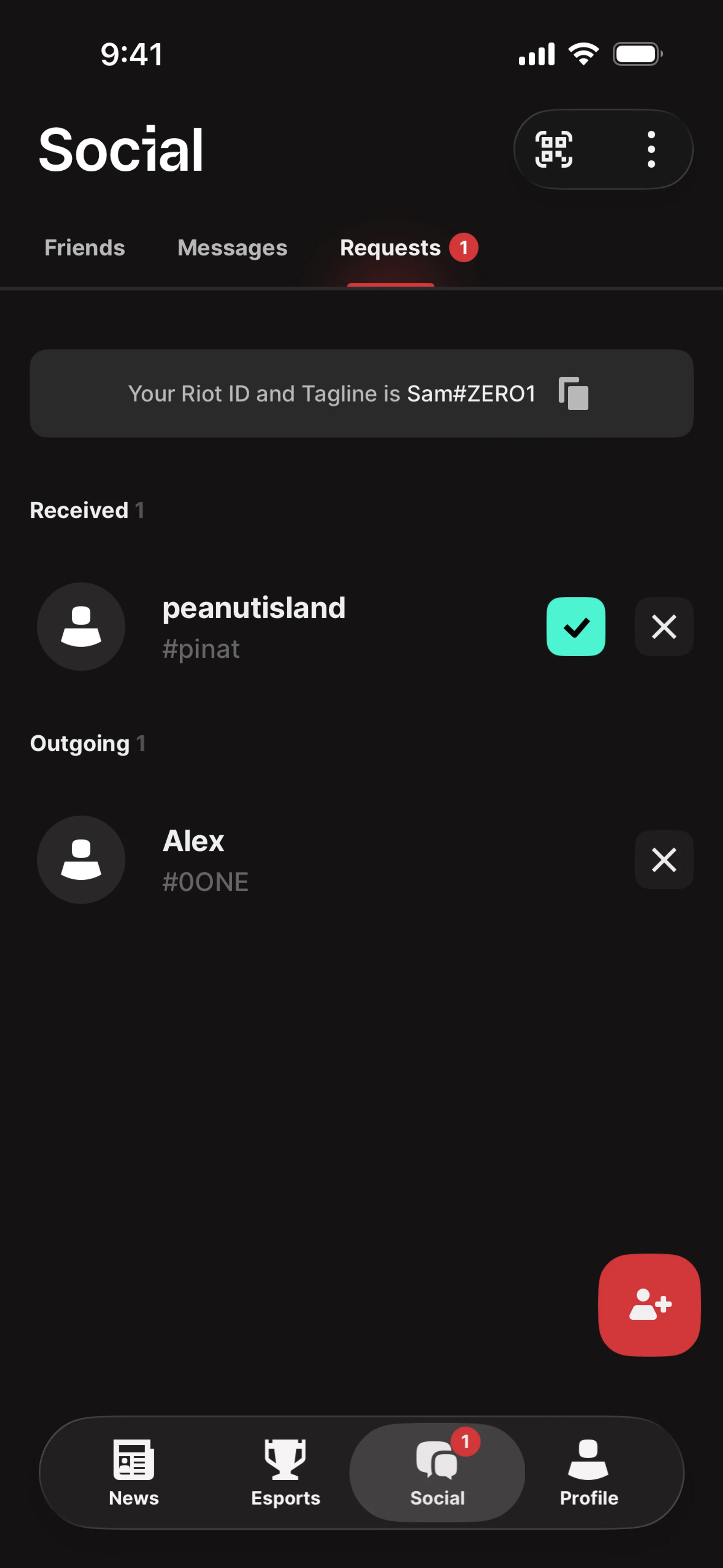Screen dimensions: 723x1568
Task: Tap the red add friend button
Action: [649, 1304]
